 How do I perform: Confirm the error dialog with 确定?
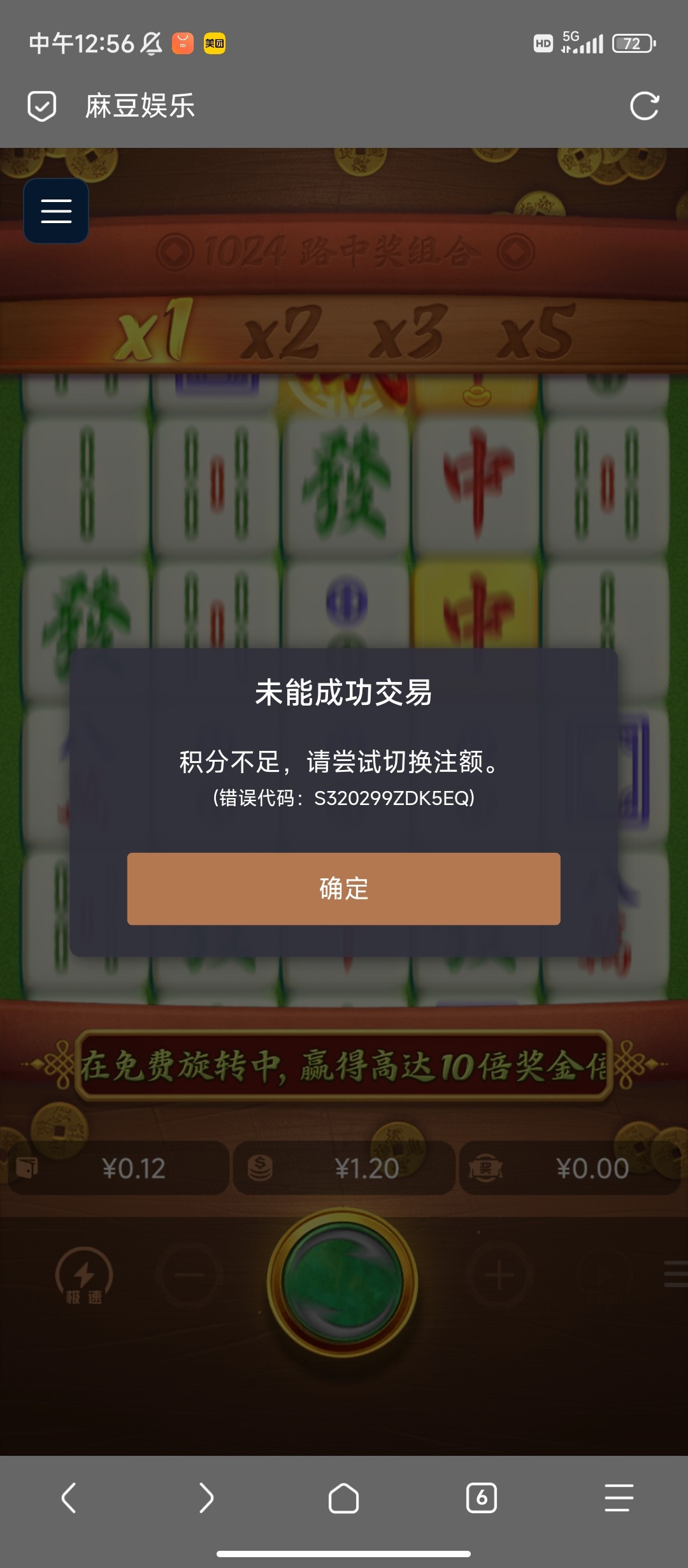click(x=344, y=888)
